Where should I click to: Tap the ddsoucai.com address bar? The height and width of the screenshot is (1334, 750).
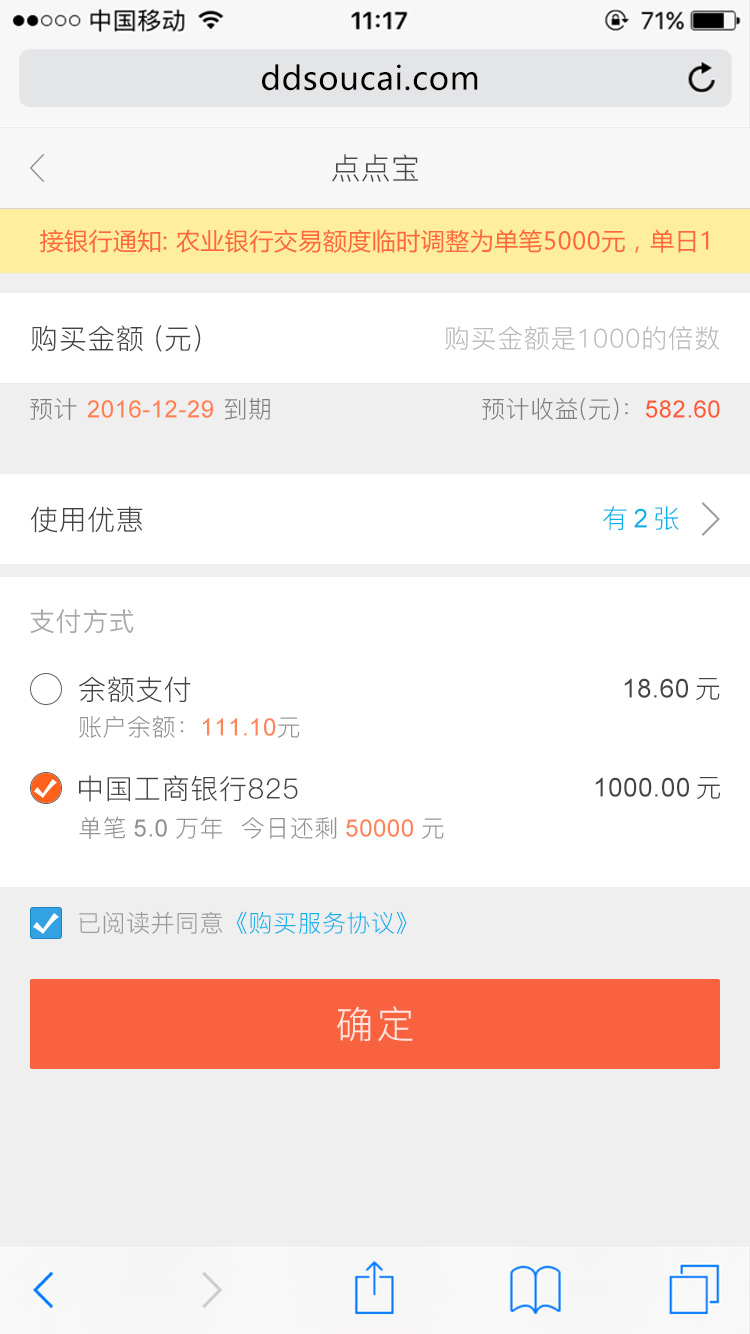(x=370, y=78)
